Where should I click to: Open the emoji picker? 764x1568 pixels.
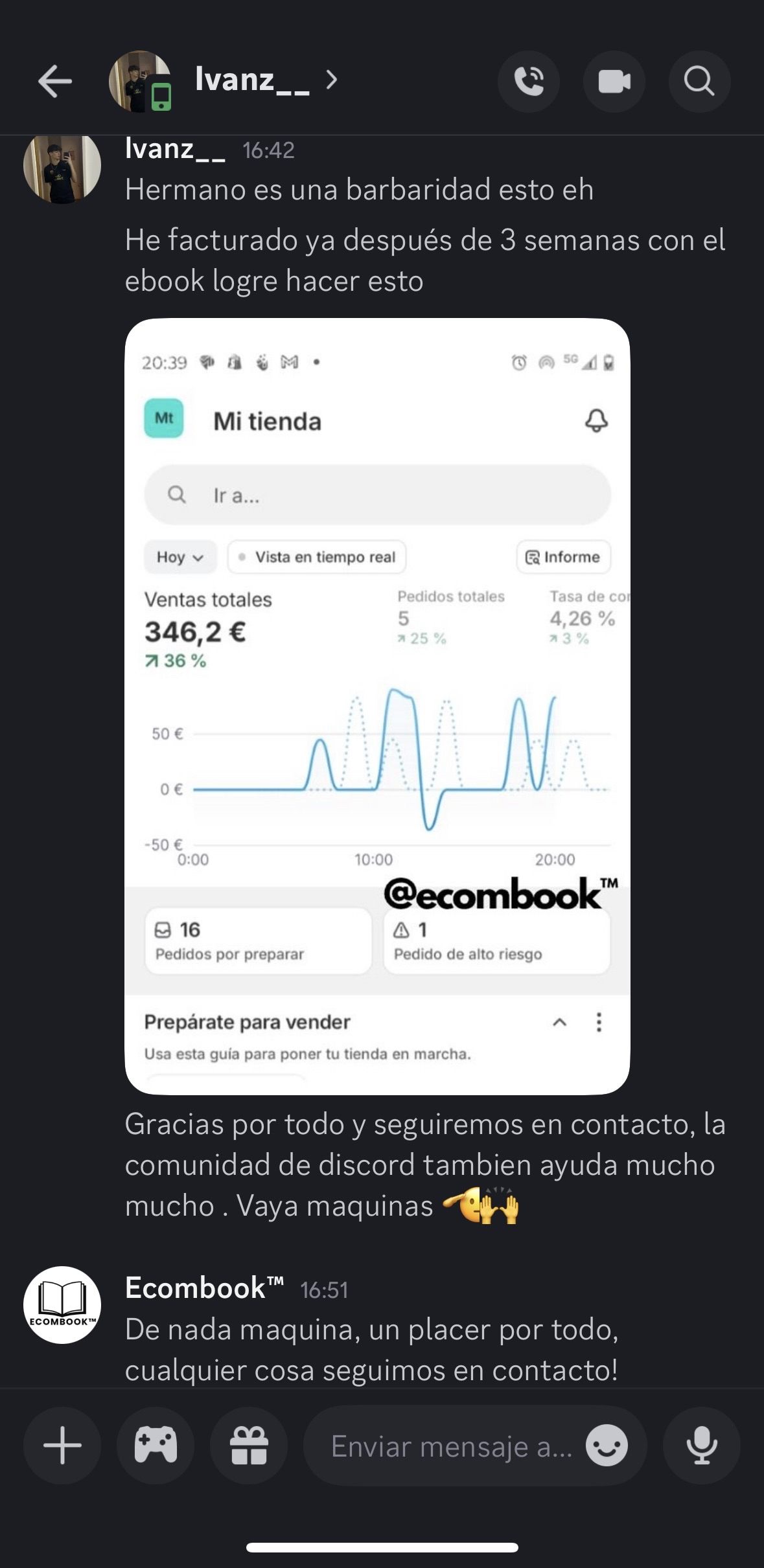pos(607,1445)
